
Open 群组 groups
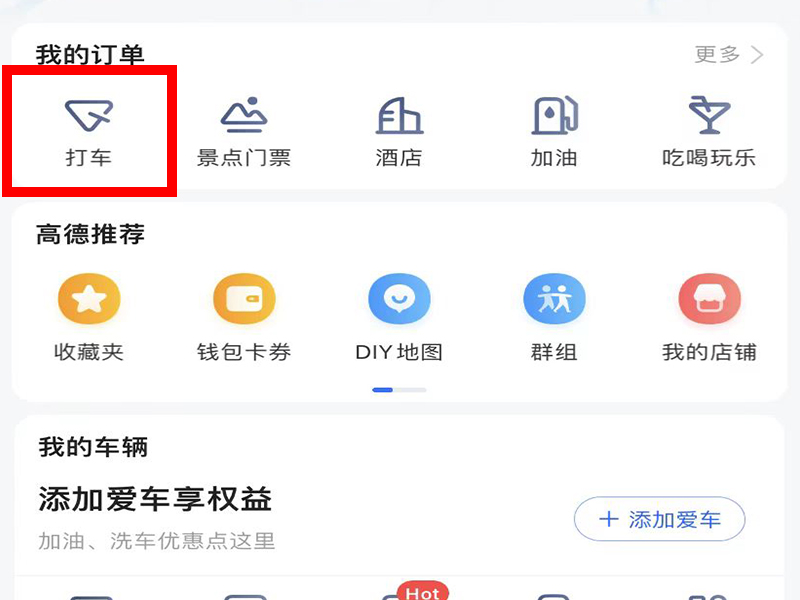point(554,318)
